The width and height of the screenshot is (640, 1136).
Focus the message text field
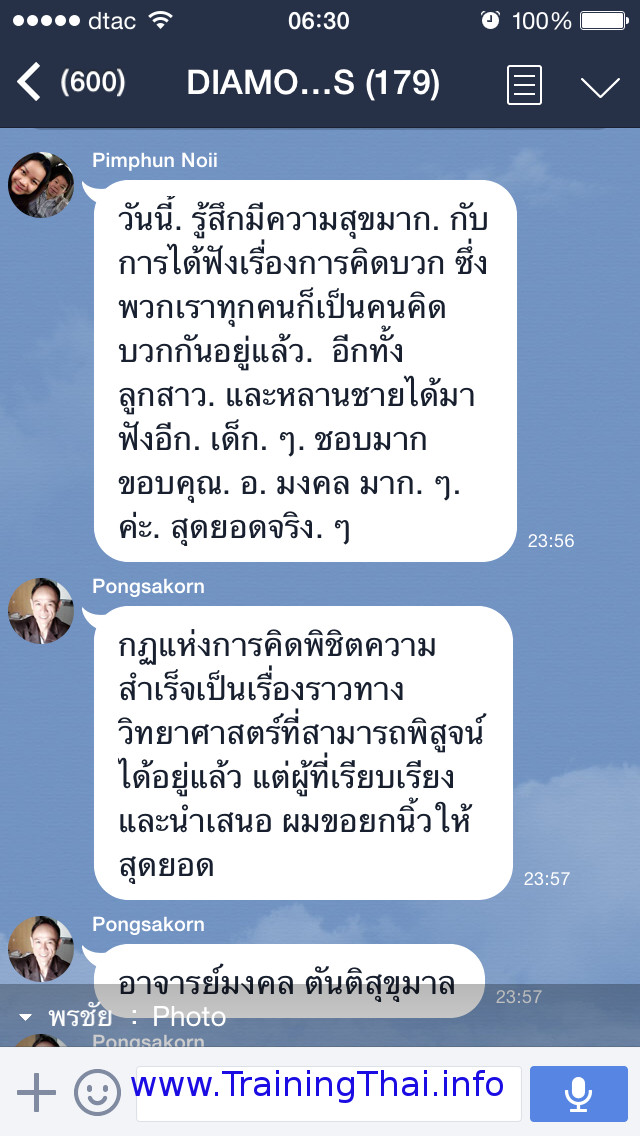329,1093
